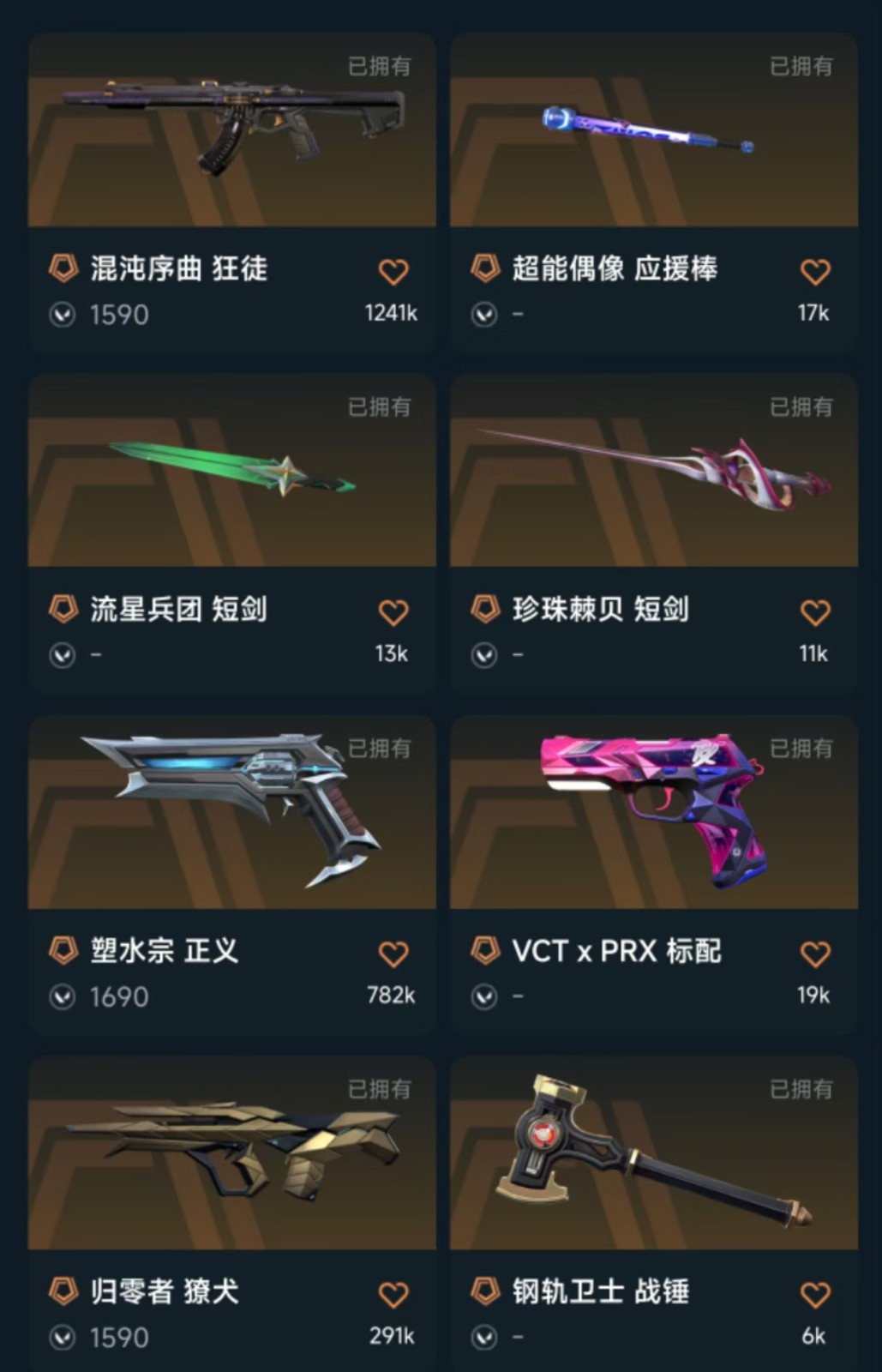882x1372 pixels.
Task: Favorite the 归零者 獠犬 skin
Action: point(393,1294)
